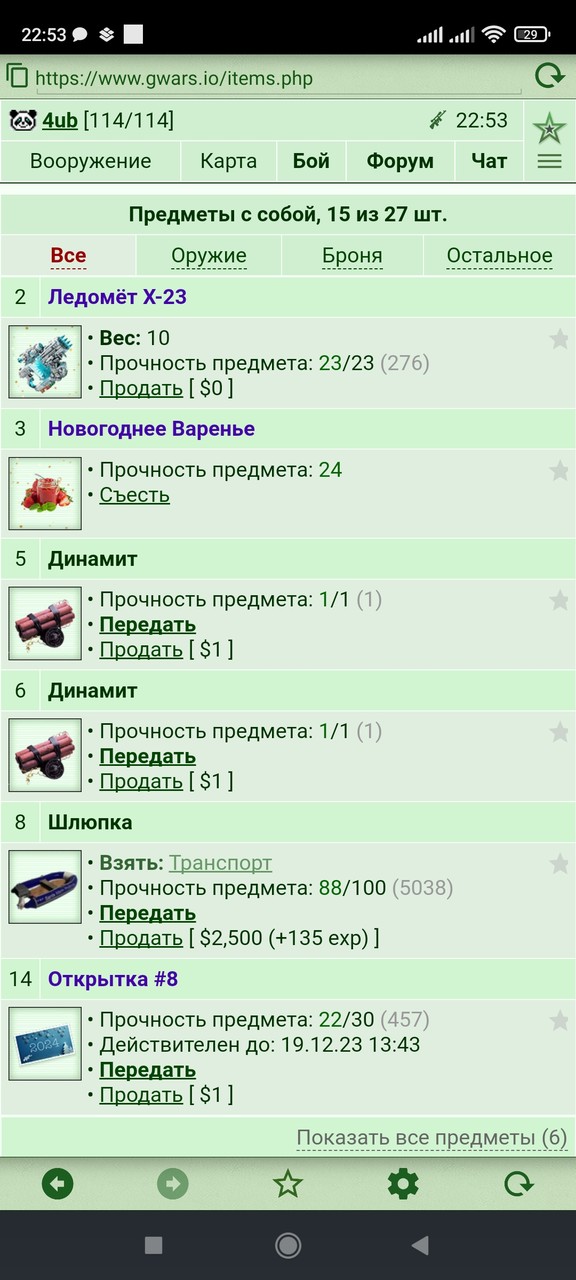Tap the system home button
This screenshot has width=576, height=1280.
288,1245
